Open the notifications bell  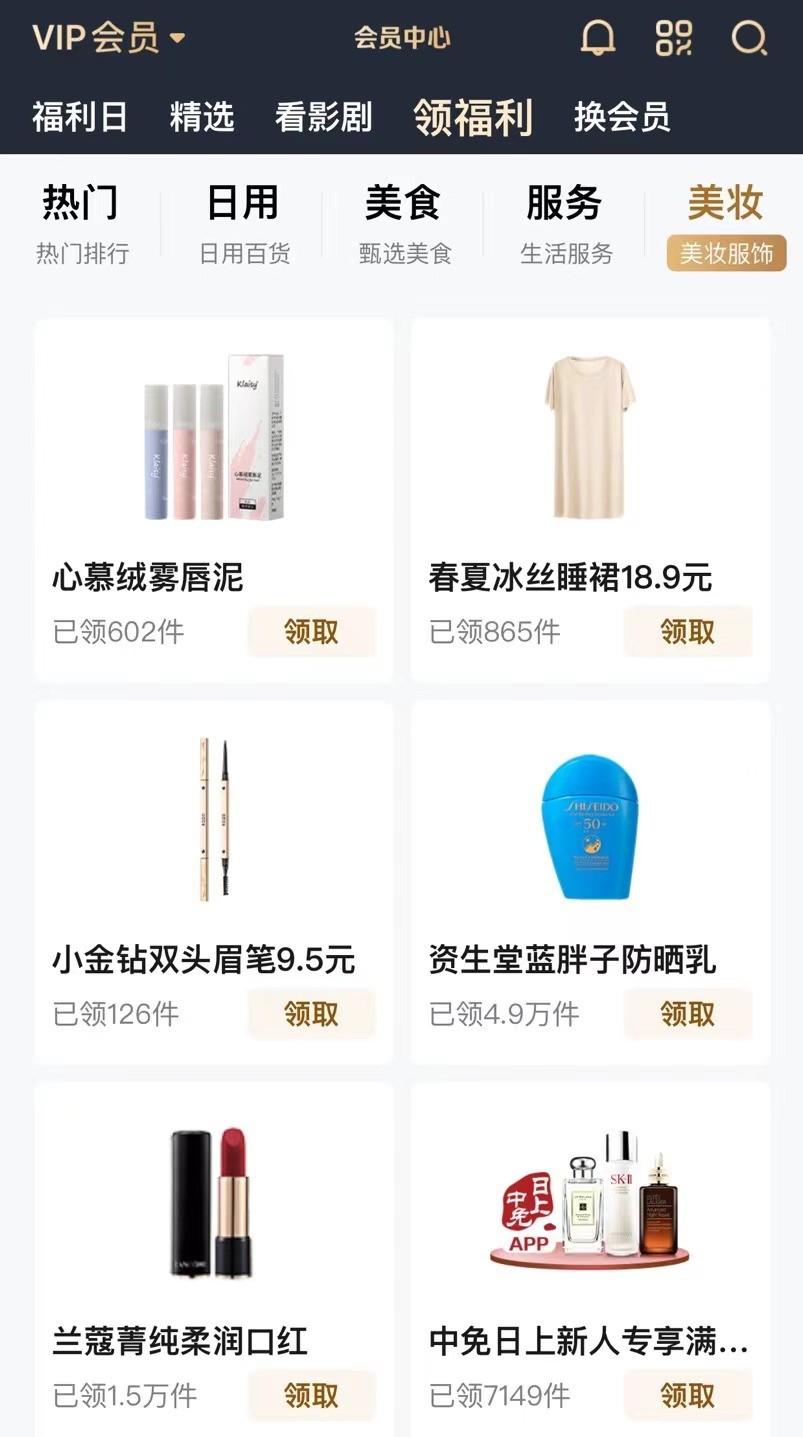click(x=598, y=38)
